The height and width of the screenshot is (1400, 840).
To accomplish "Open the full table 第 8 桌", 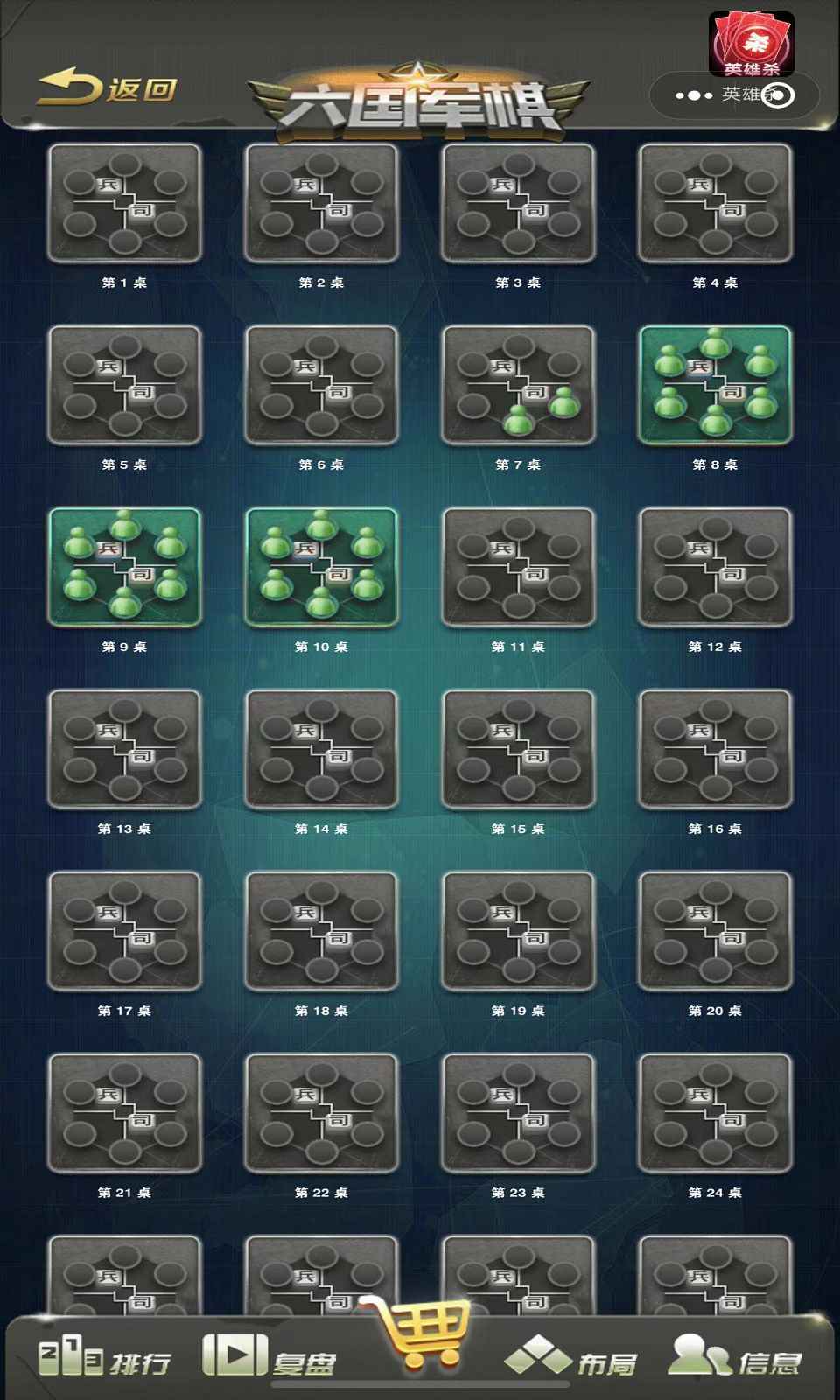I will tap(715, 387).
